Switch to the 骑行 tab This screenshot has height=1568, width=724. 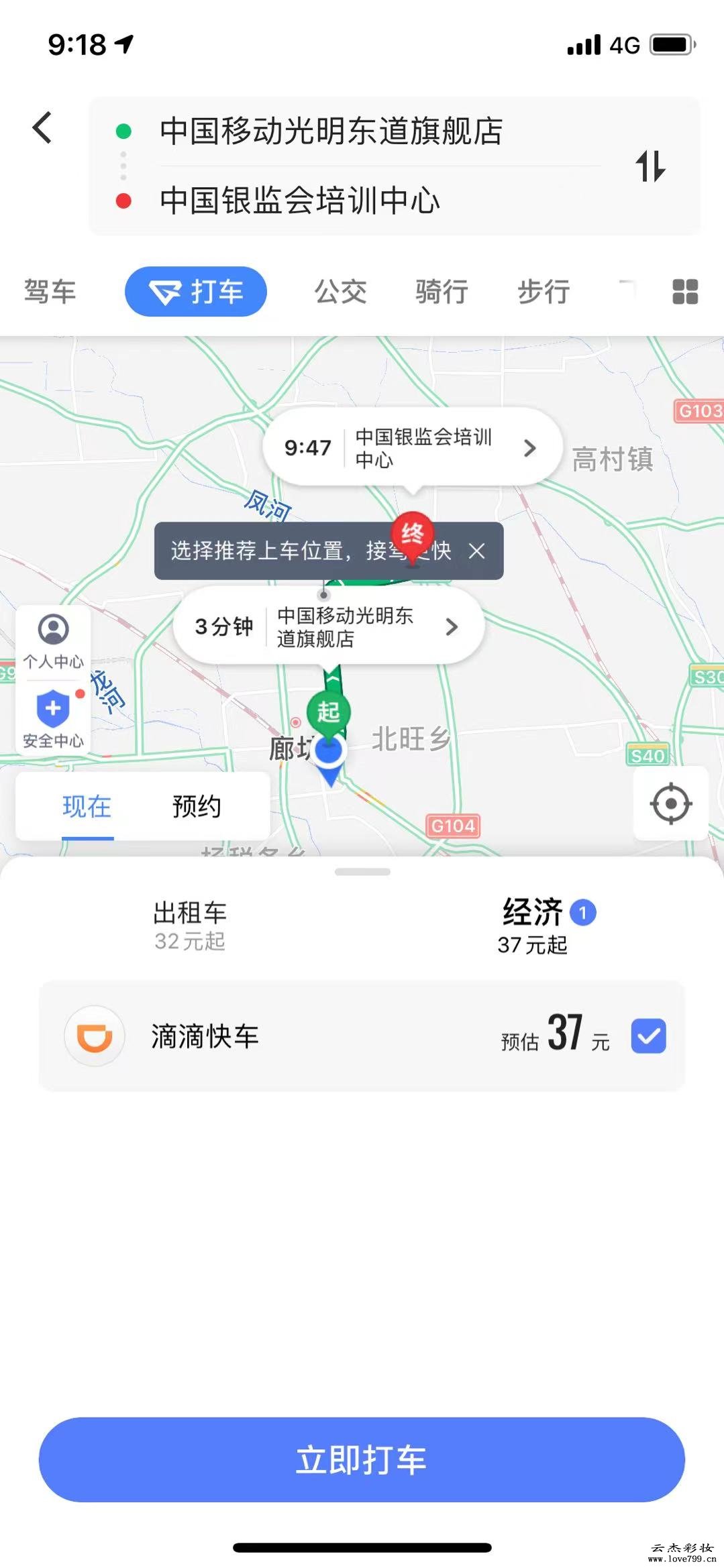(442, 292)
